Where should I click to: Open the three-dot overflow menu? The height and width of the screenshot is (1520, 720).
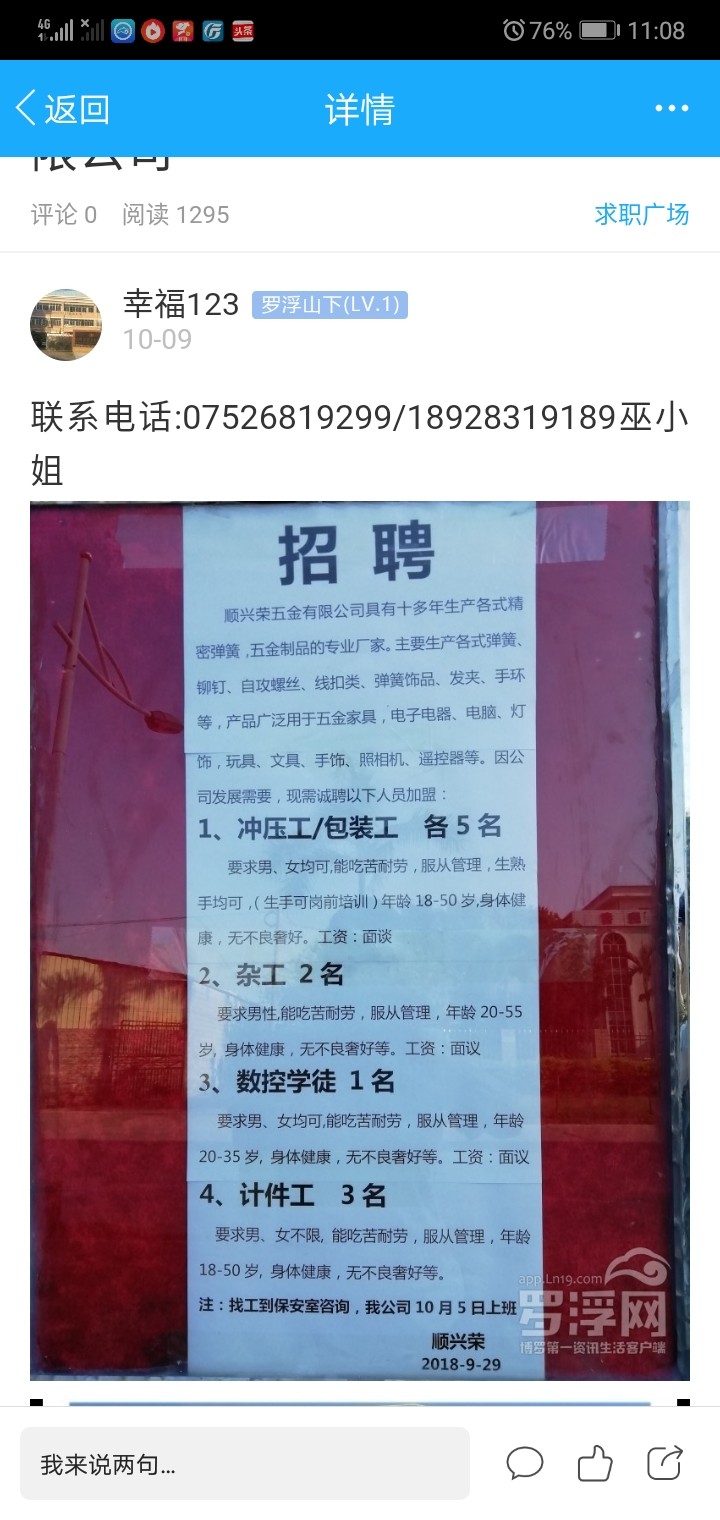pos(671,109)
